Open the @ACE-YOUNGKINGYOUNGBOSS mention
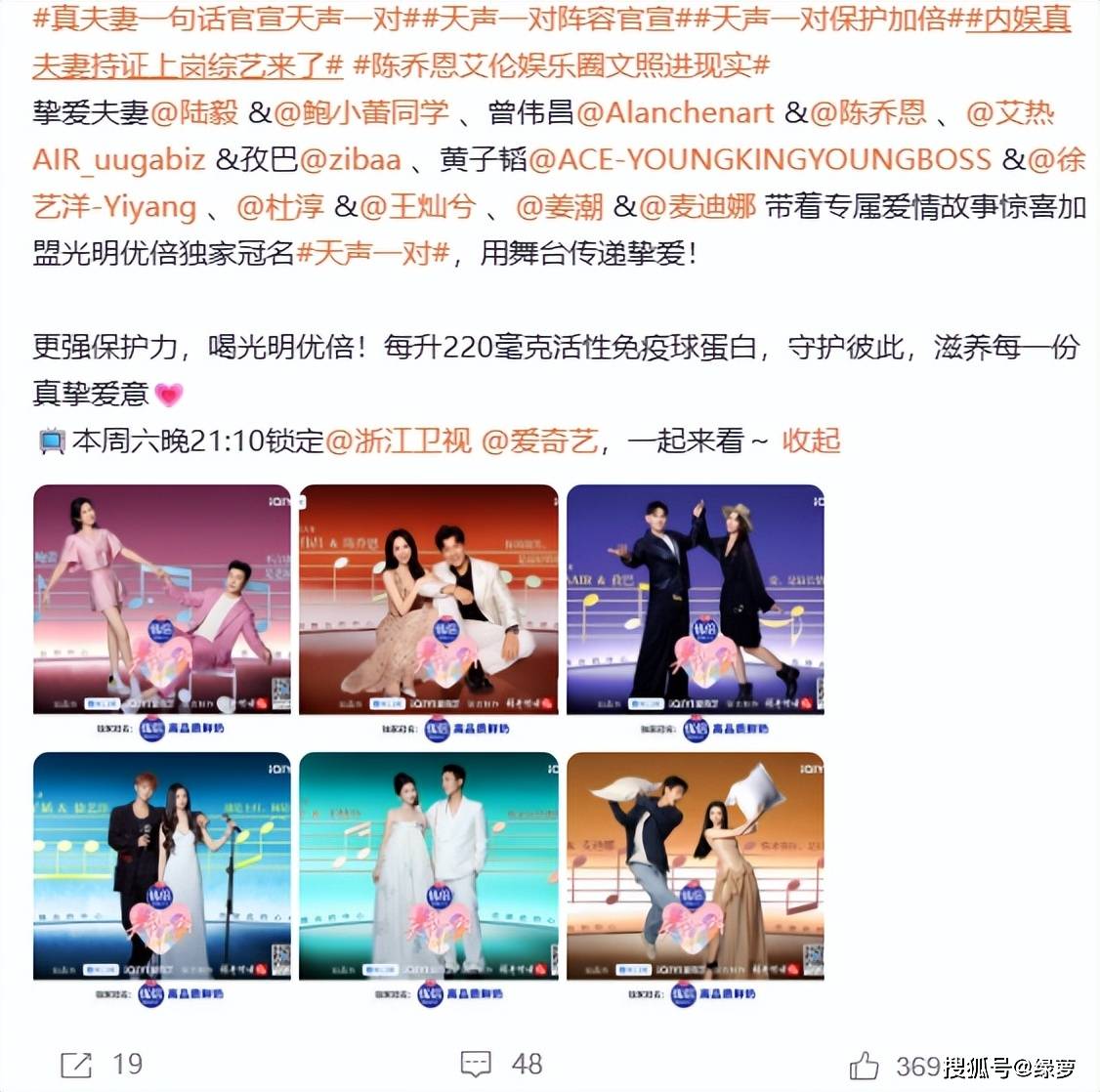Image resolution: width=1100 pixels, height=1092 pixels. click(x=760, y=159)
